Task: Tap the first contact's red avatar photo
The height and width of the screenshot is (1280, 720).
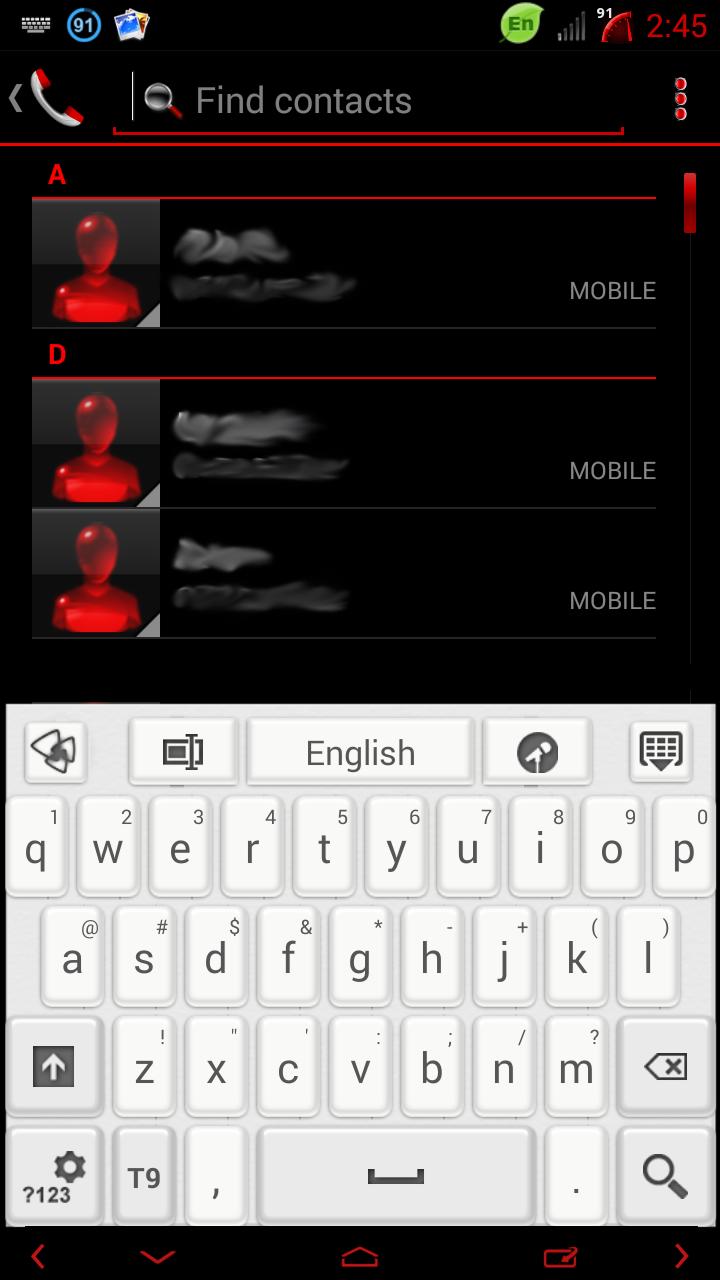Action: pyautogui.click(x=96, y=263)
